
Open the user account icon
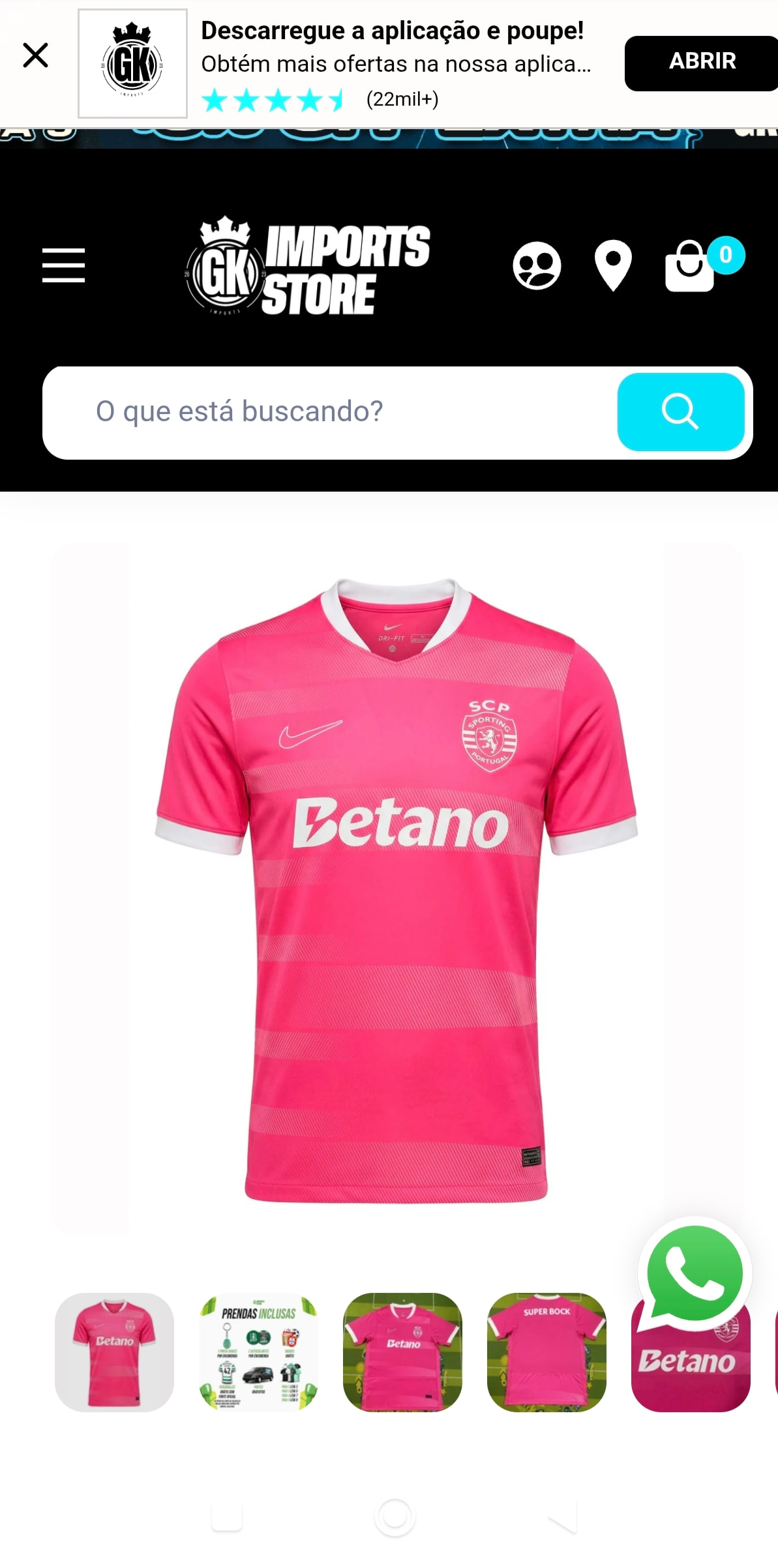coord(537,266)
